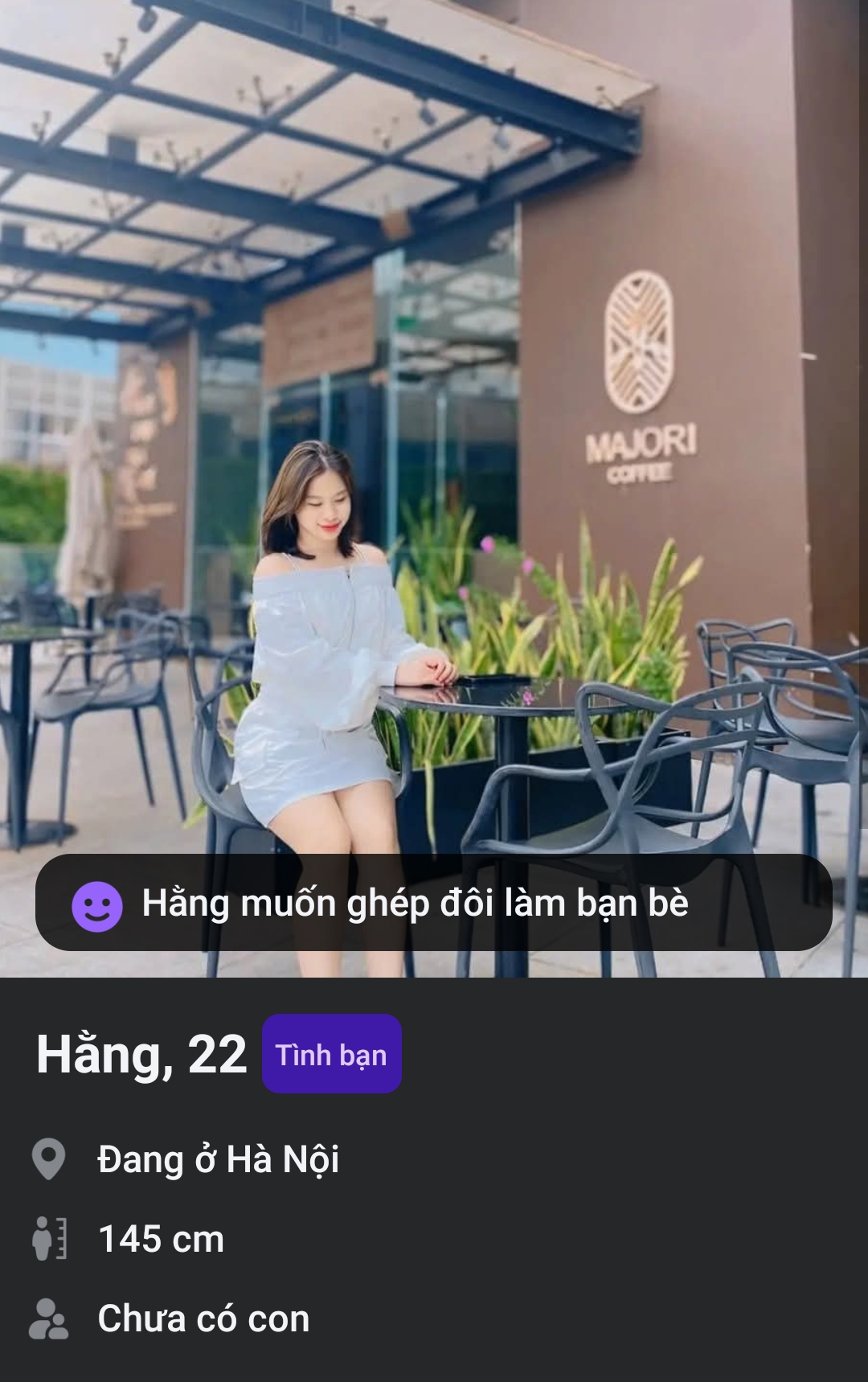Screen dimensions: 868x1382
Task: Tap the Tình bạn badge
Action: point(331,1054)
